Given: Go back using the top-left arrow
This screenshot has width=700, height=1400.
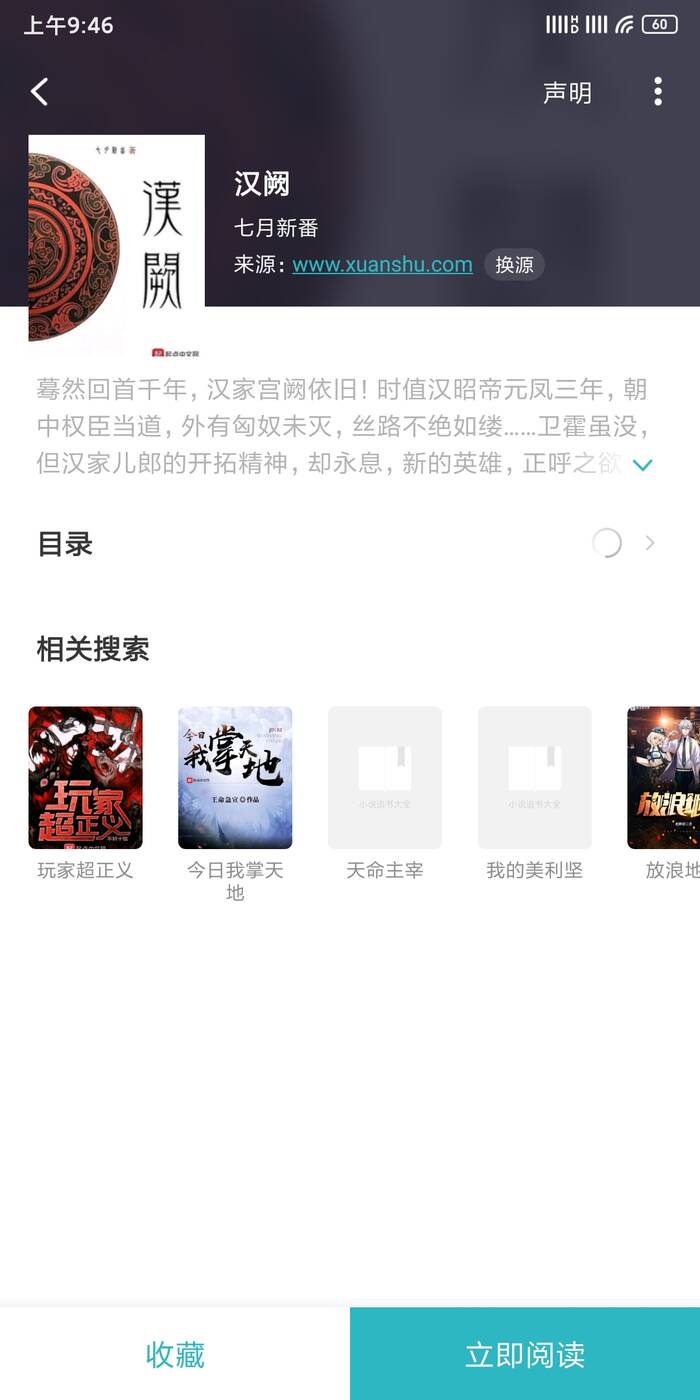Looking at the screenshot, I should click(x=40, y=92).
